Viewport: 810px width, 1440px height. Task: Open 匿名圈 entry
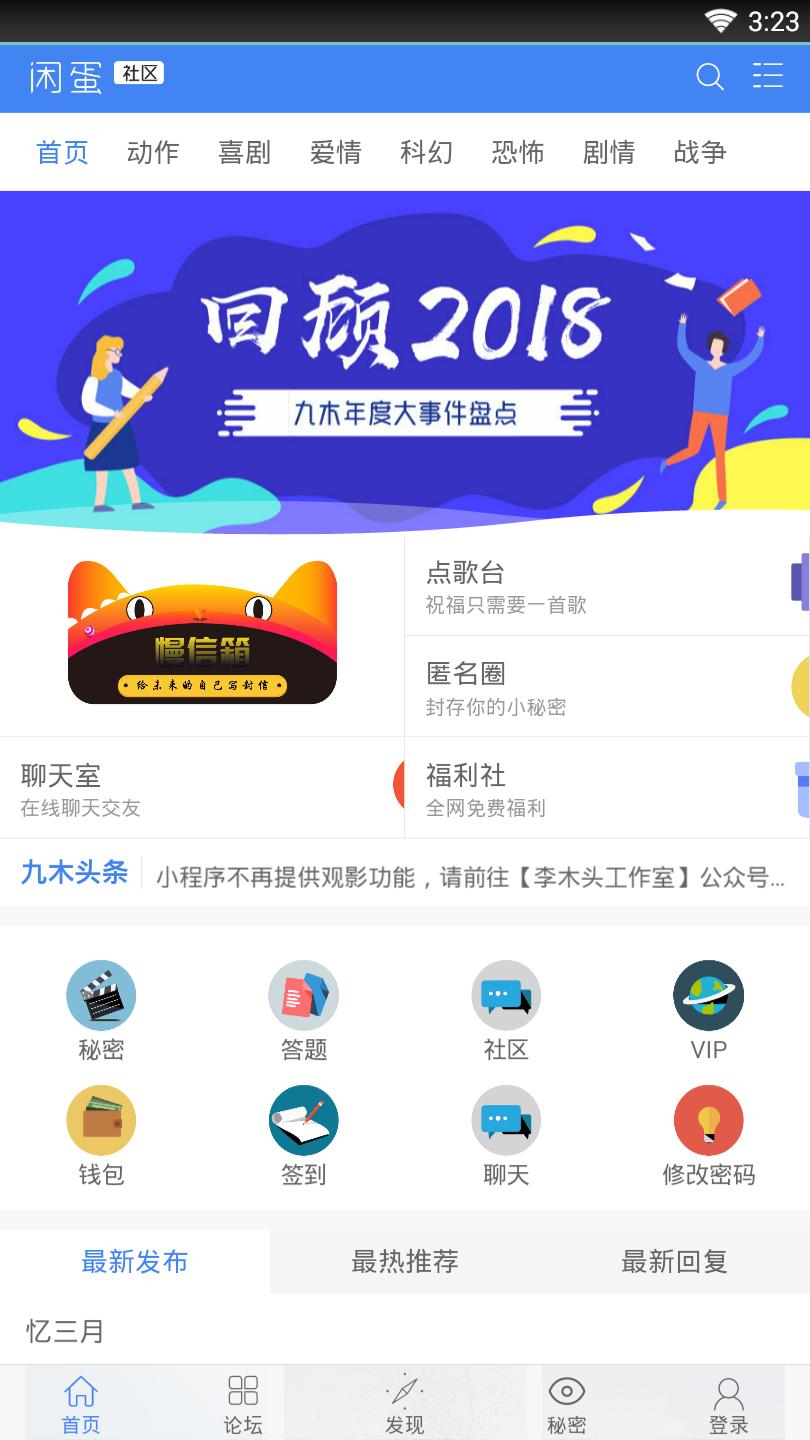[607, 687]
